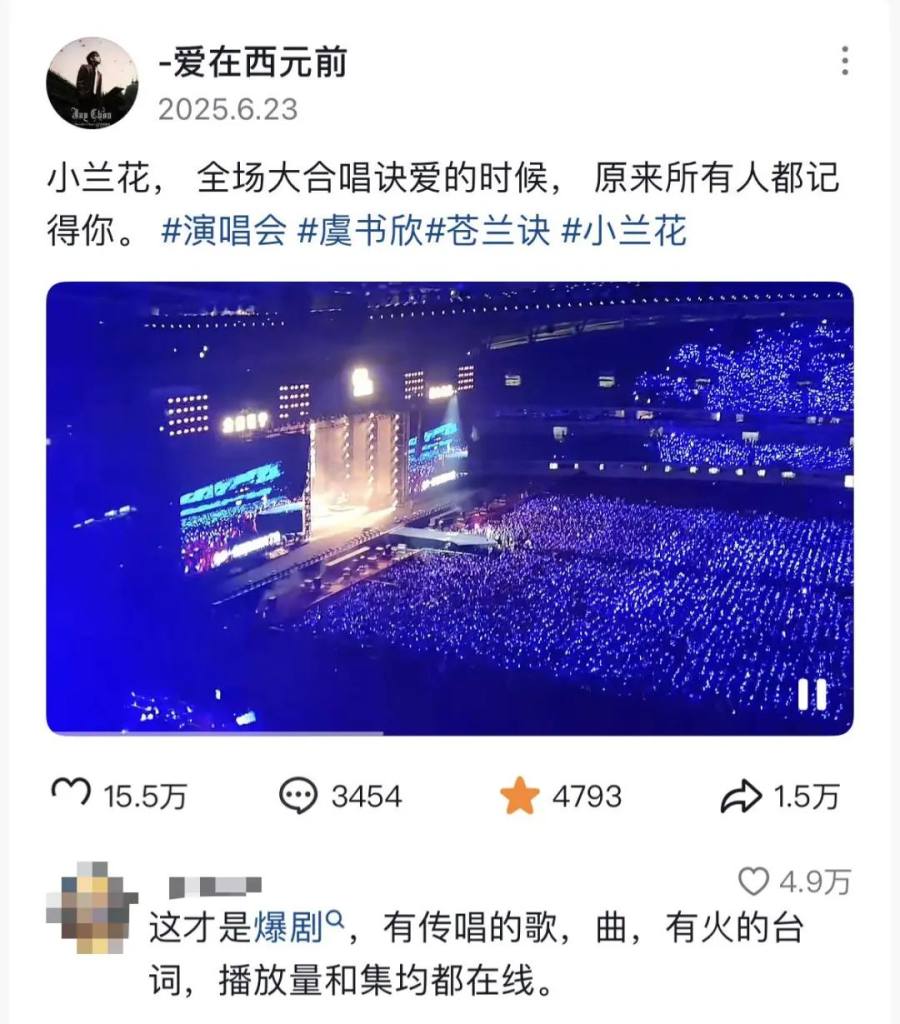Open the post's three-dot overflow menu
This screenshot has width=900, height=1024.
[x=845, y=60]
